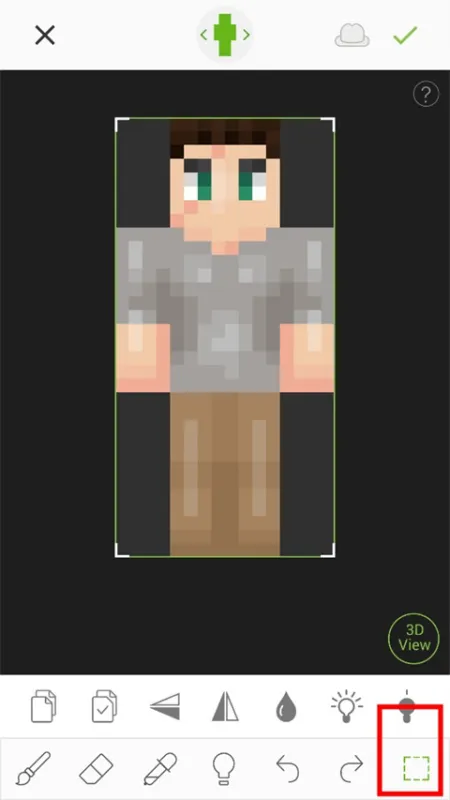
Task: Select the plain light bulb tool
Action: (224, 769)
